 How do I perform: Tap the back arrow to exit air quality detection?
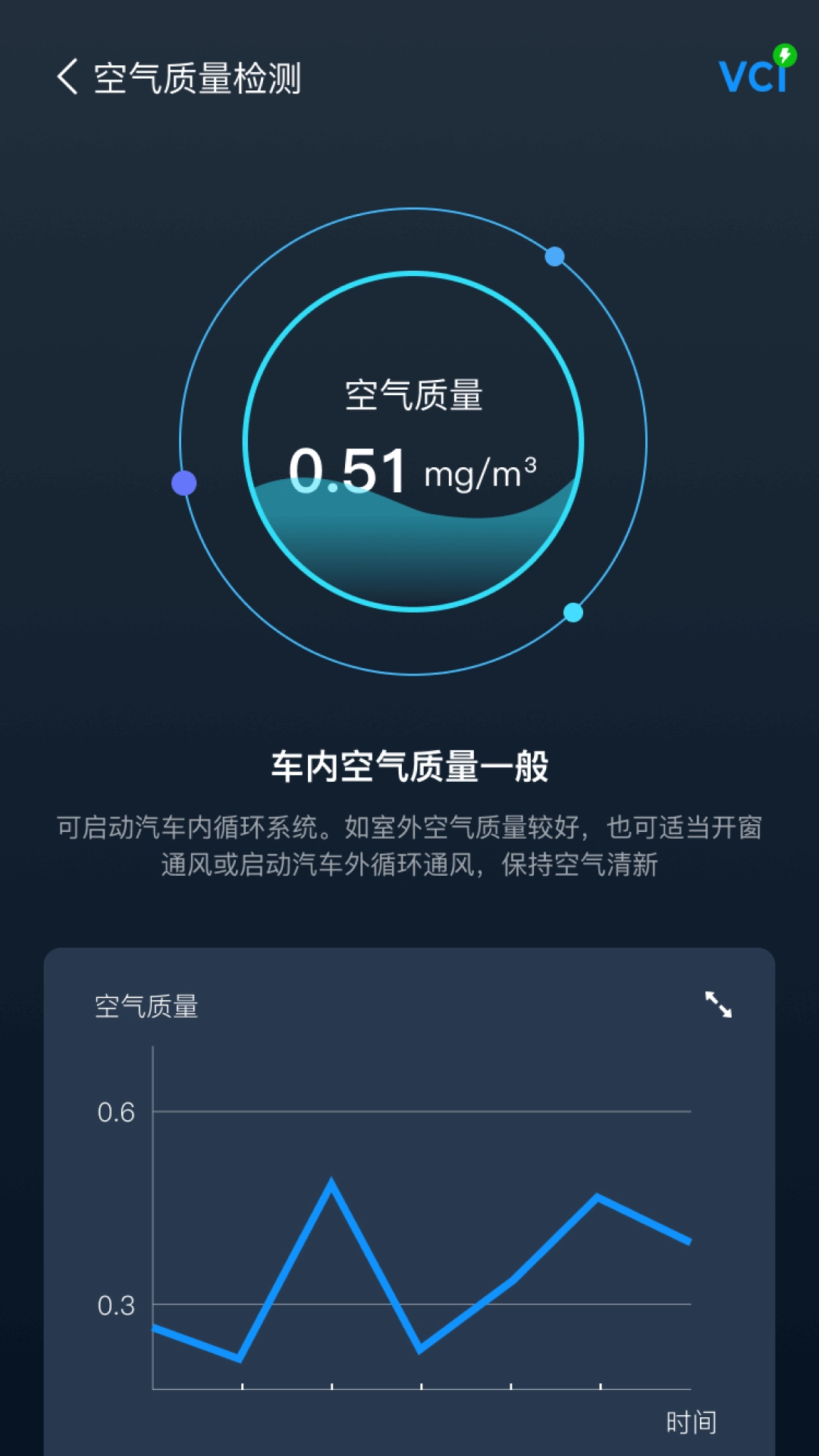pyautogui.click(x=67, y=76)
